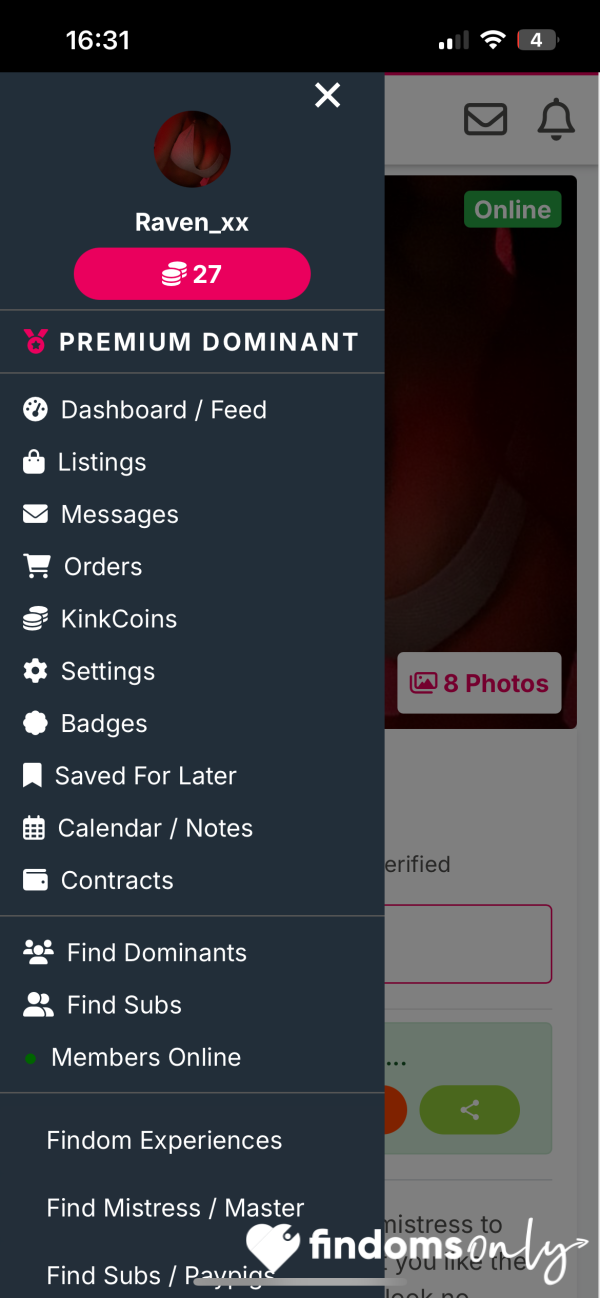The height and width of the screenshot is (1298, 600).
Task: View the 8 Photos gallery
Action: click(479, 683)
